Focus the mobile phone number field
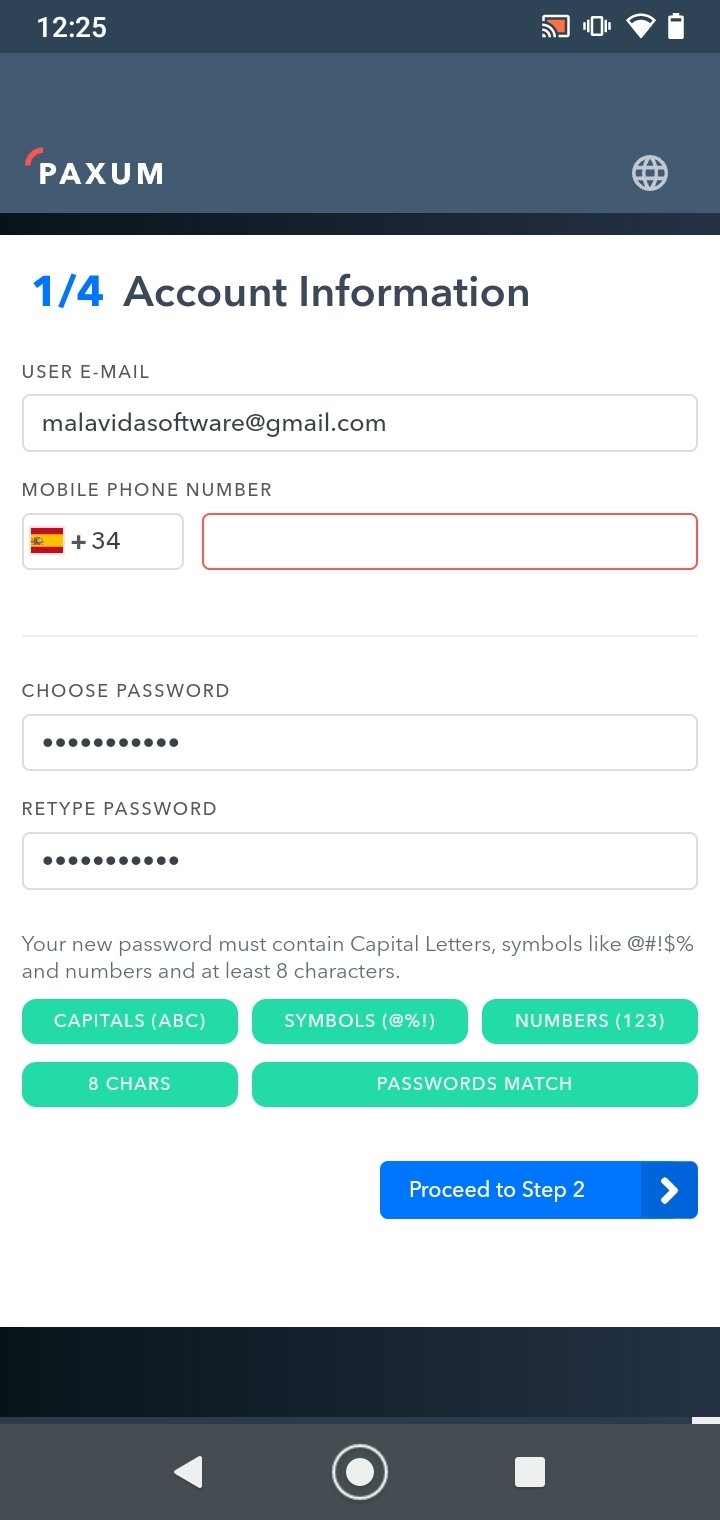Image resolution: width=720 pixels, height=1520 pixels. point(450,541)
